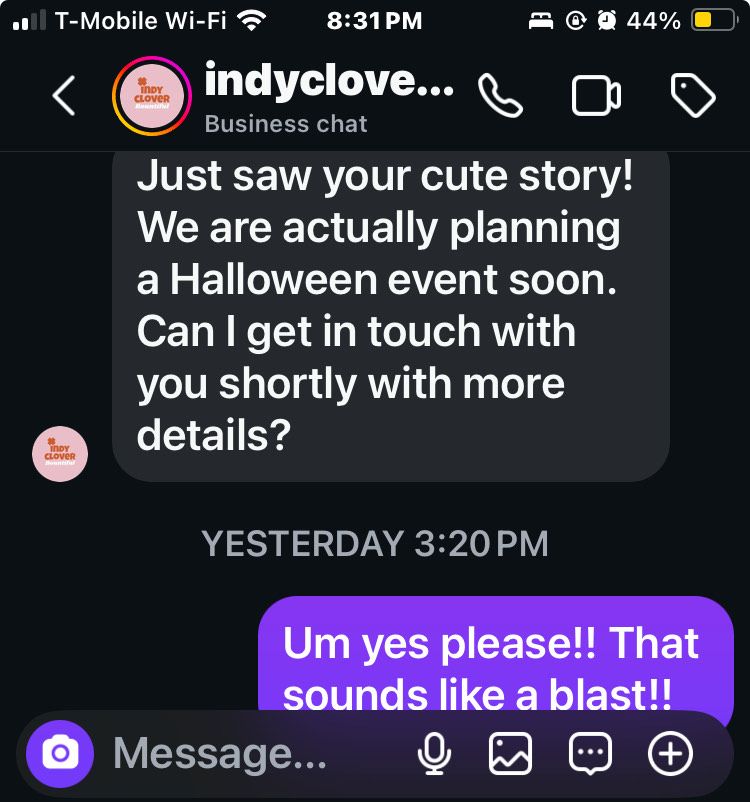Open the photo gallery picker
The image size is (750, 802).
(x=510, y=753)
